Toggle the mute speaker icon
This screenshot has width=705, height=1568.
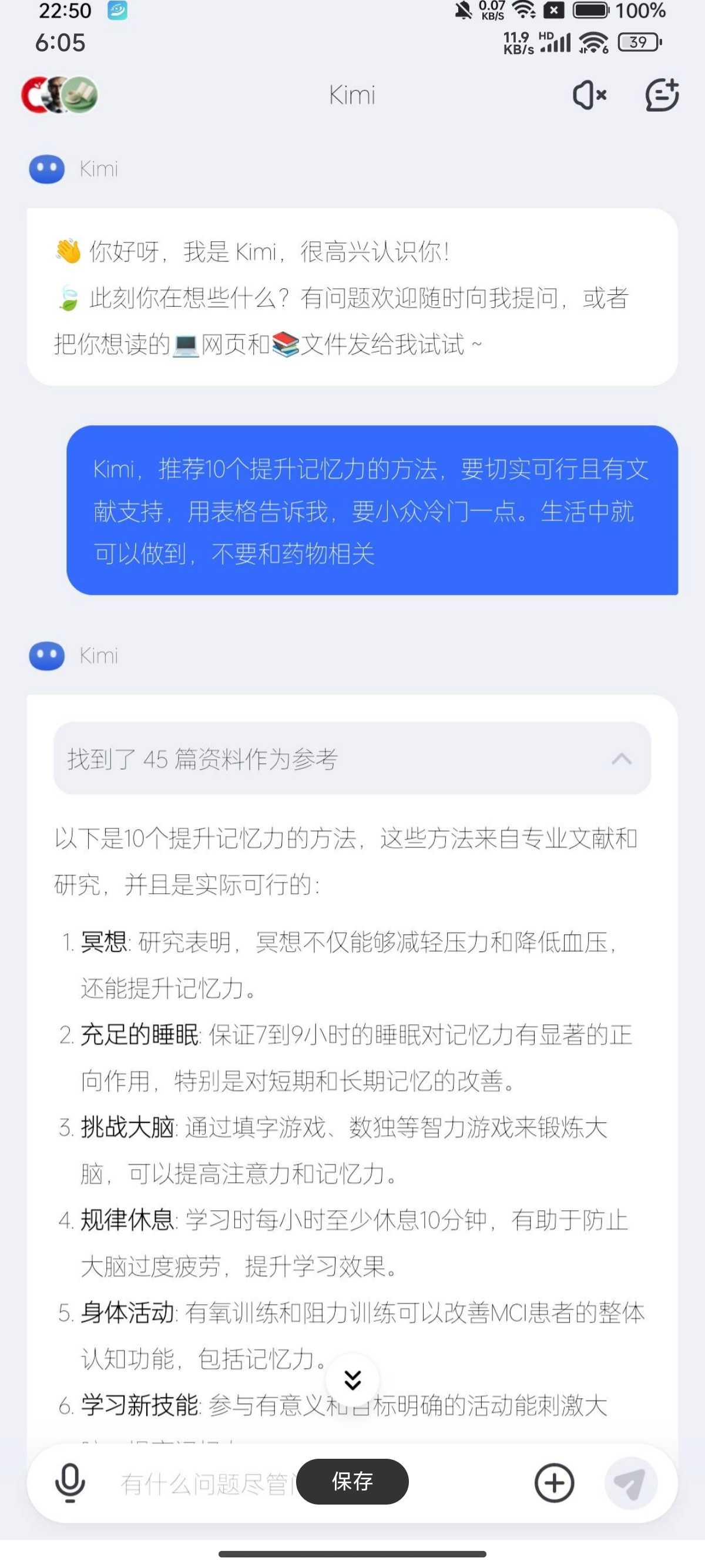pyautogui.click(x=589, y=95)
